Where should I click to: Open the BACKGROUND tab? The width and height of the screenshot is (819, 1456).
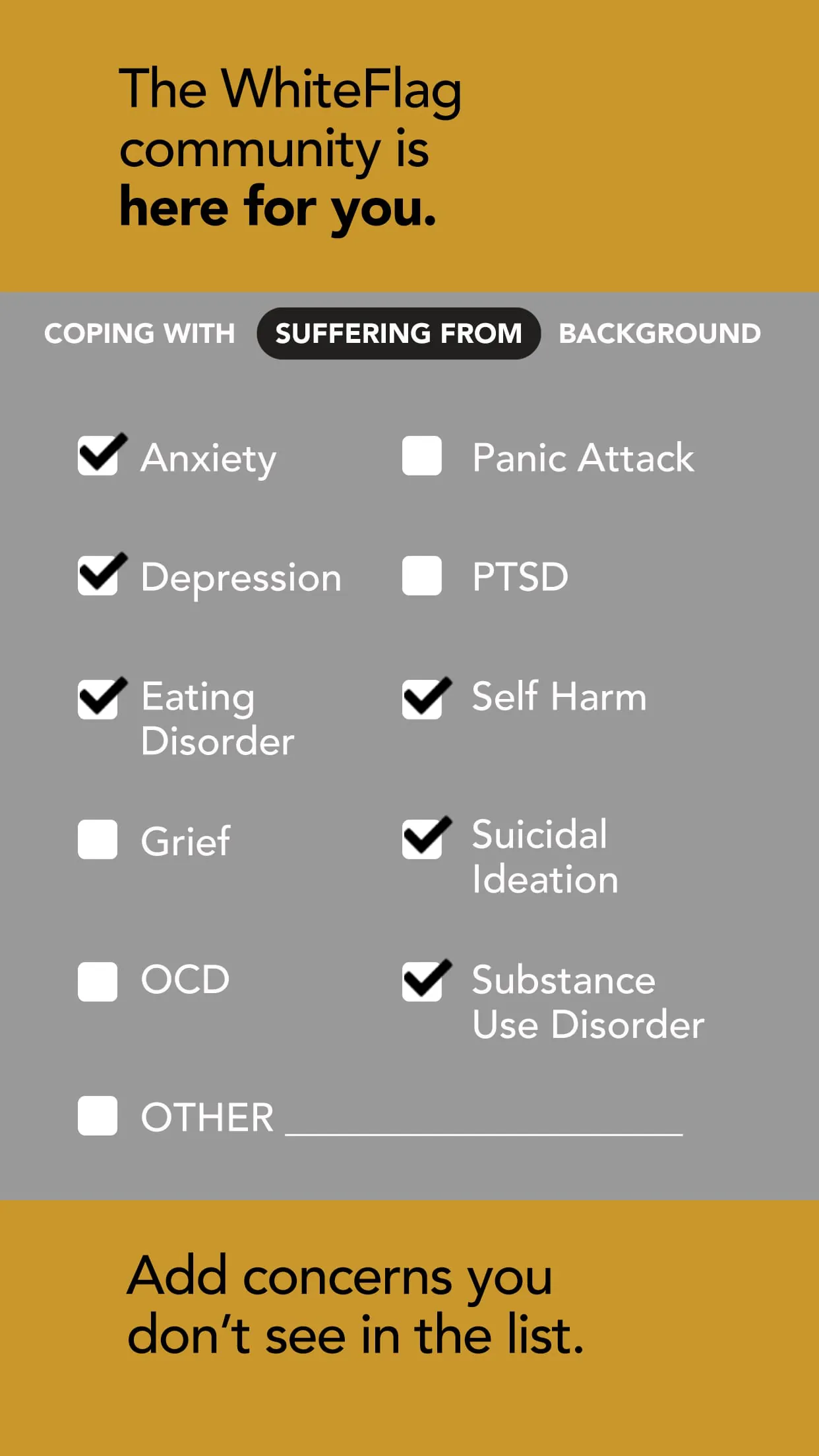[x=658, y=334]
